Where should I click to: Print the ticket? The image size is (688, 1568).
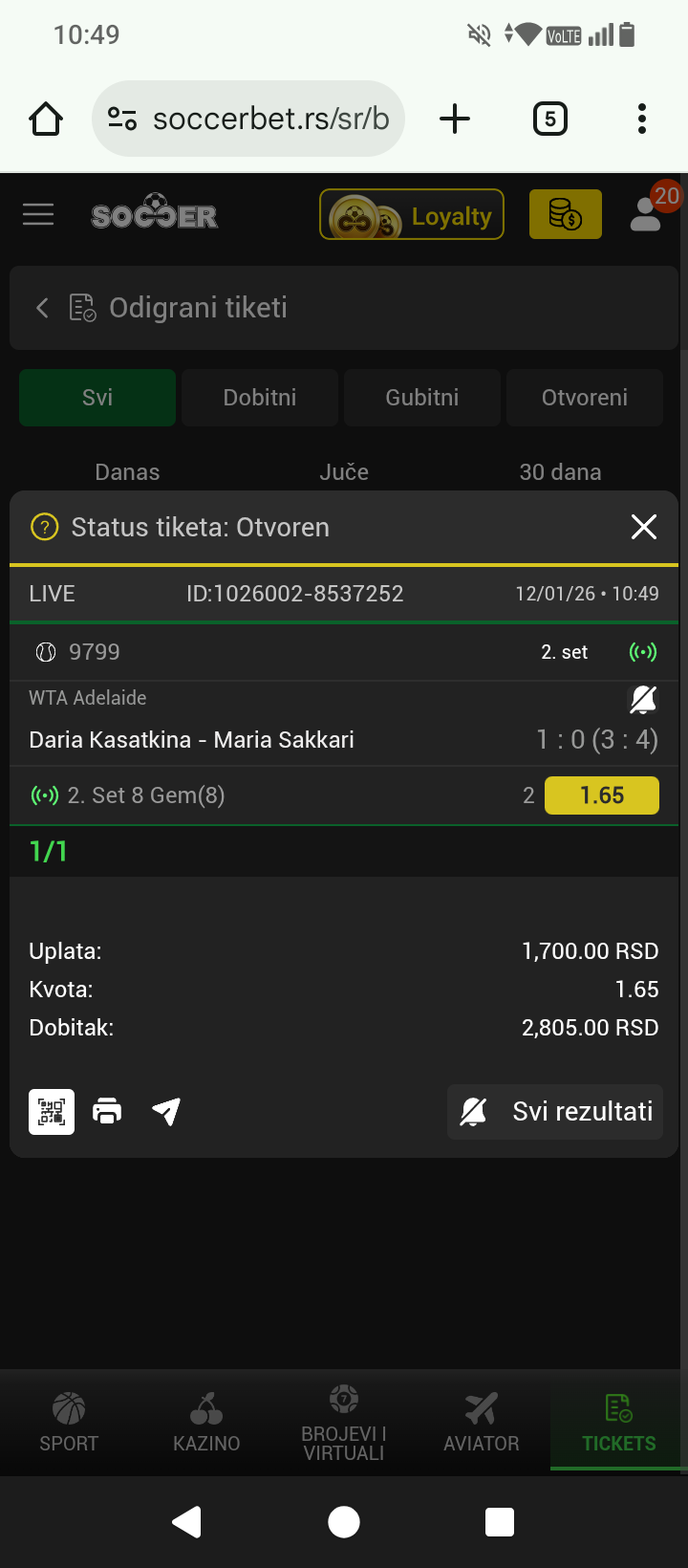click(x=107, y=1112)
